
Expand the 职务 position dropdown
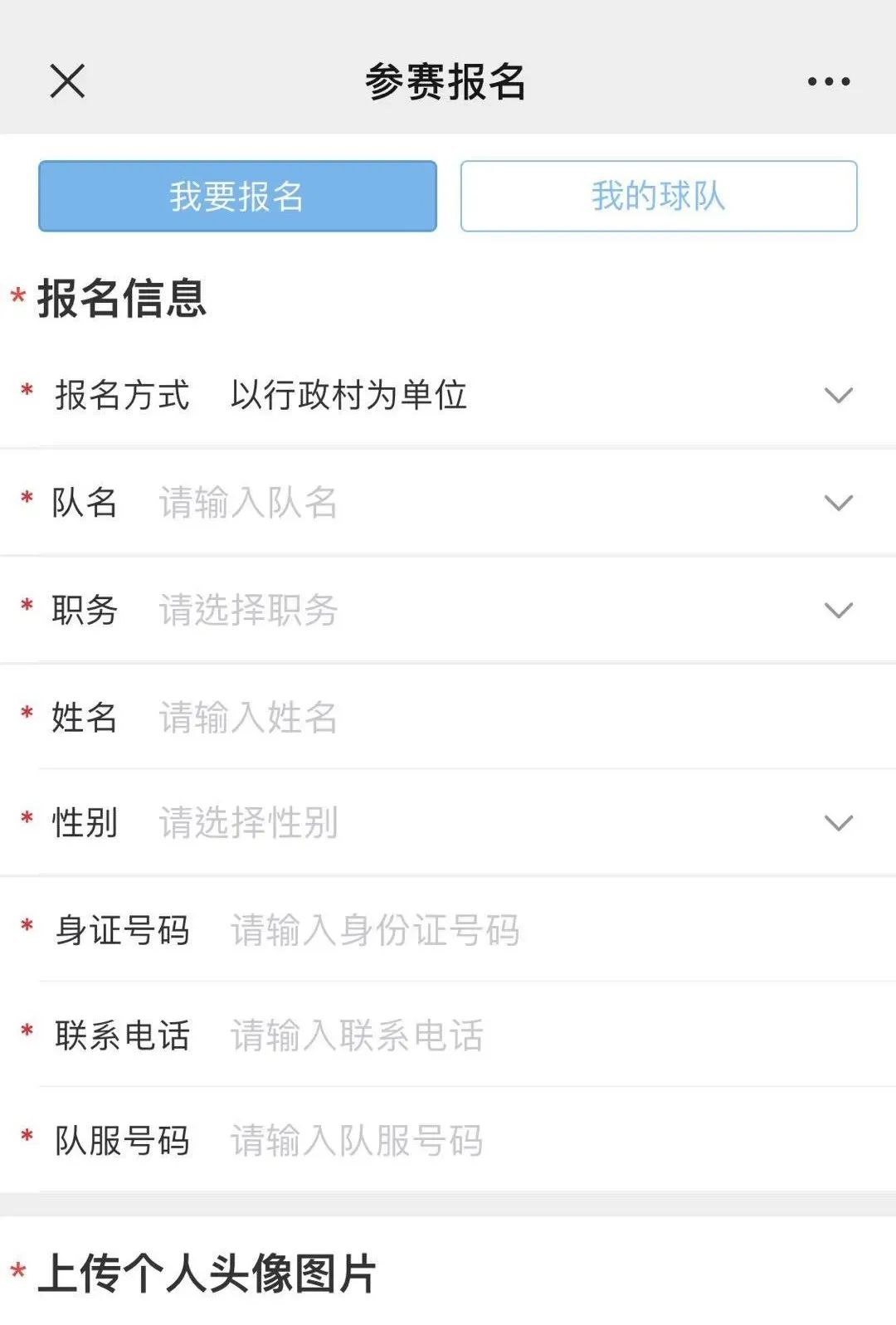point(838,610)
